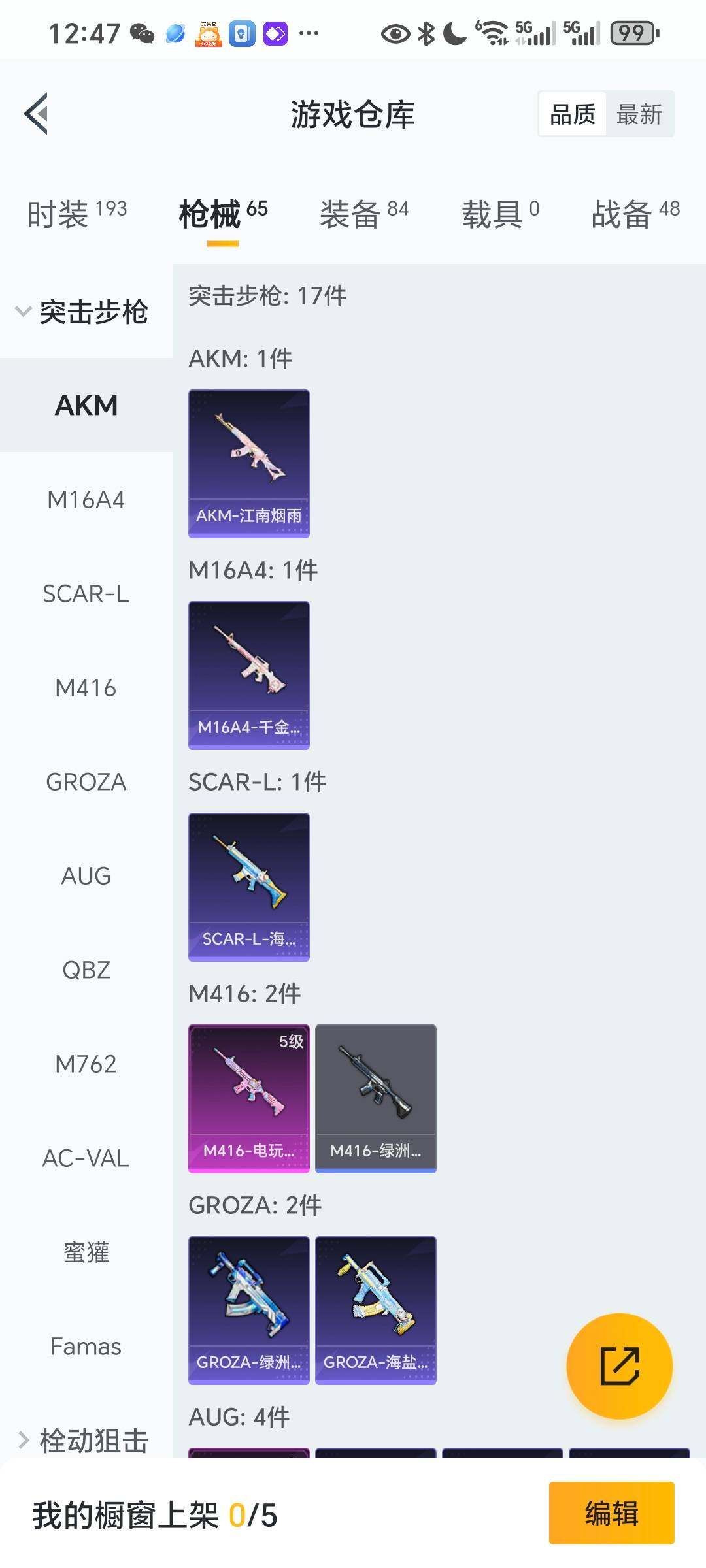Tap the orange share floating button

point(619,1366)
